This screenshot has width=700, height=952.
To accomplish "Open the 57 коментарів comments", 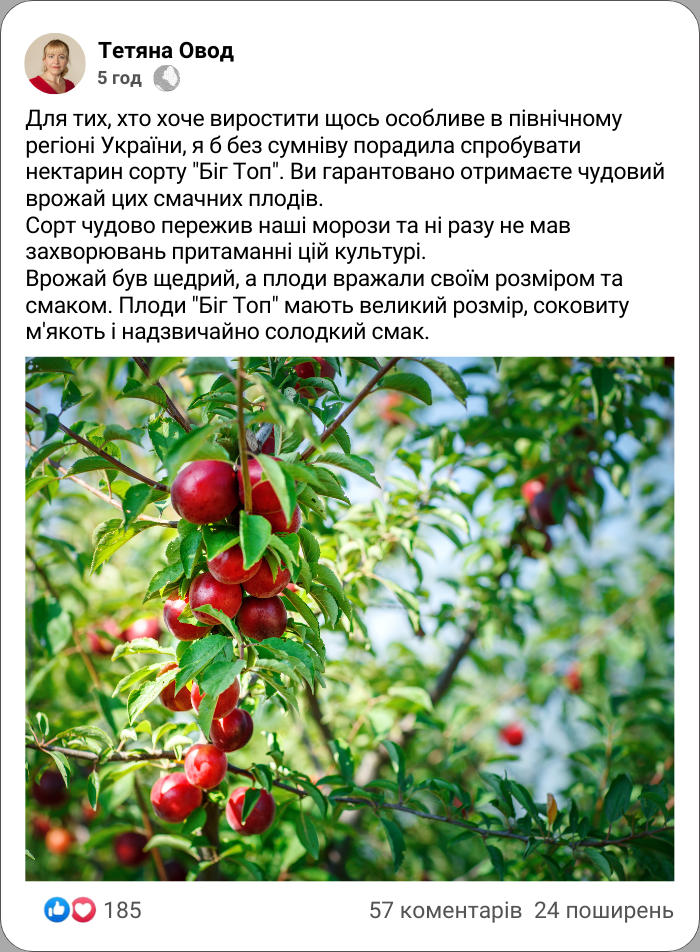I will [x=445, y=910].
